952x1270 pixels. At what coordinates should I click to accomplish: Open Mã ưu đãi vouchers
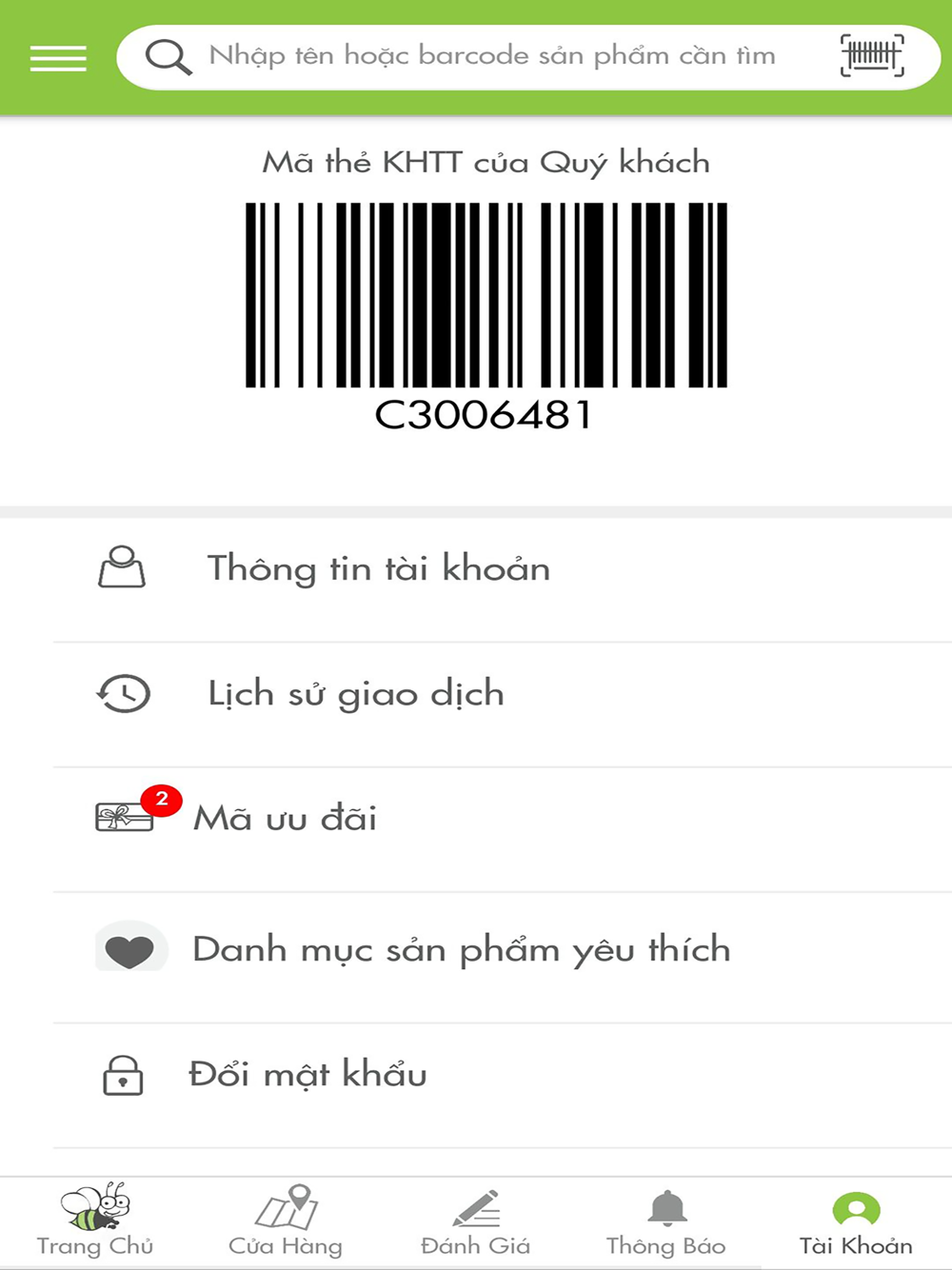coord(286,819)
